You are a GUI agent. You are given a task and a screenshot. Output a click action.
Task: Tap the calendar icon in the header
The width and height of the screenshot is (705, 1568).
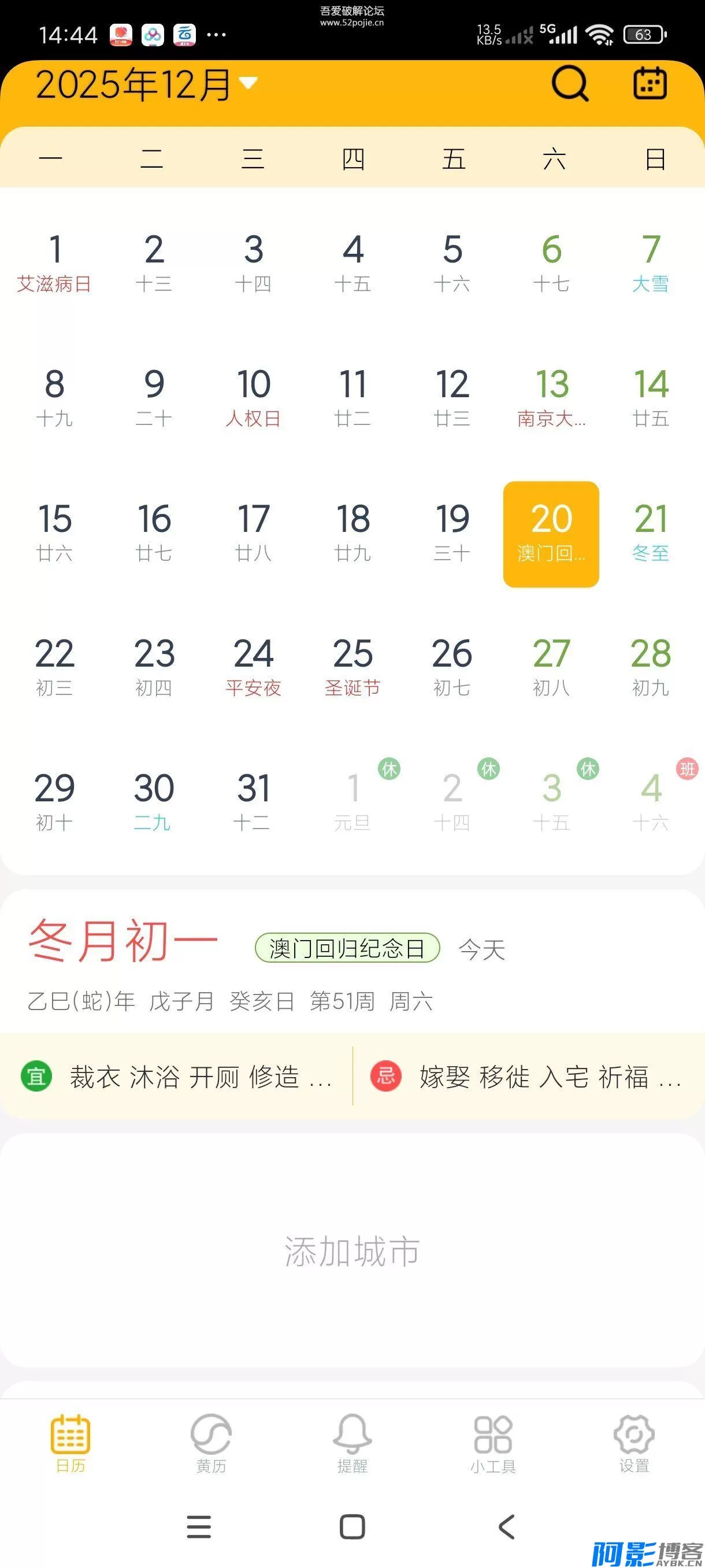pos(650,83)
